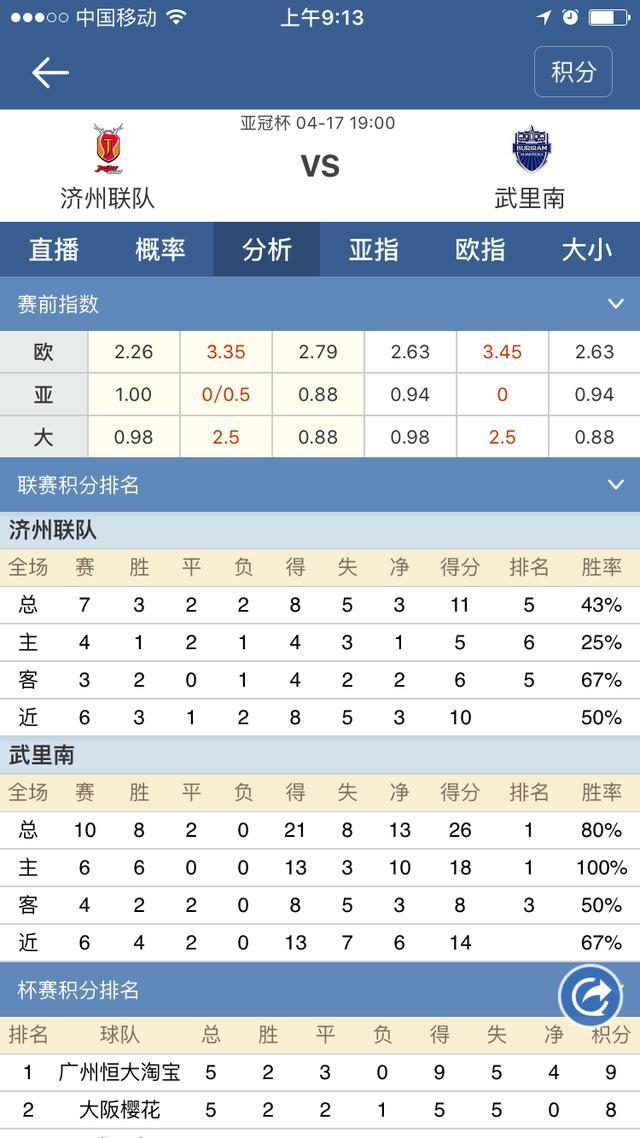Open the 亚指 tab

pyautogui.click(x=373, y=250)
